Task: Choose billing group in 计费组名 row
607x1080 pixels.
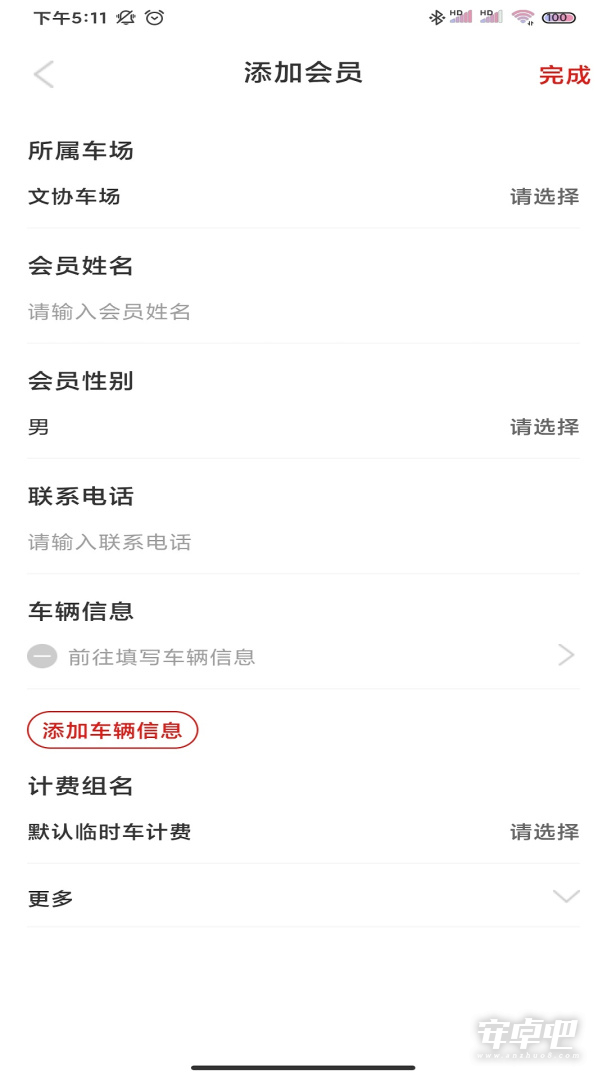Action: click(303, 832)
